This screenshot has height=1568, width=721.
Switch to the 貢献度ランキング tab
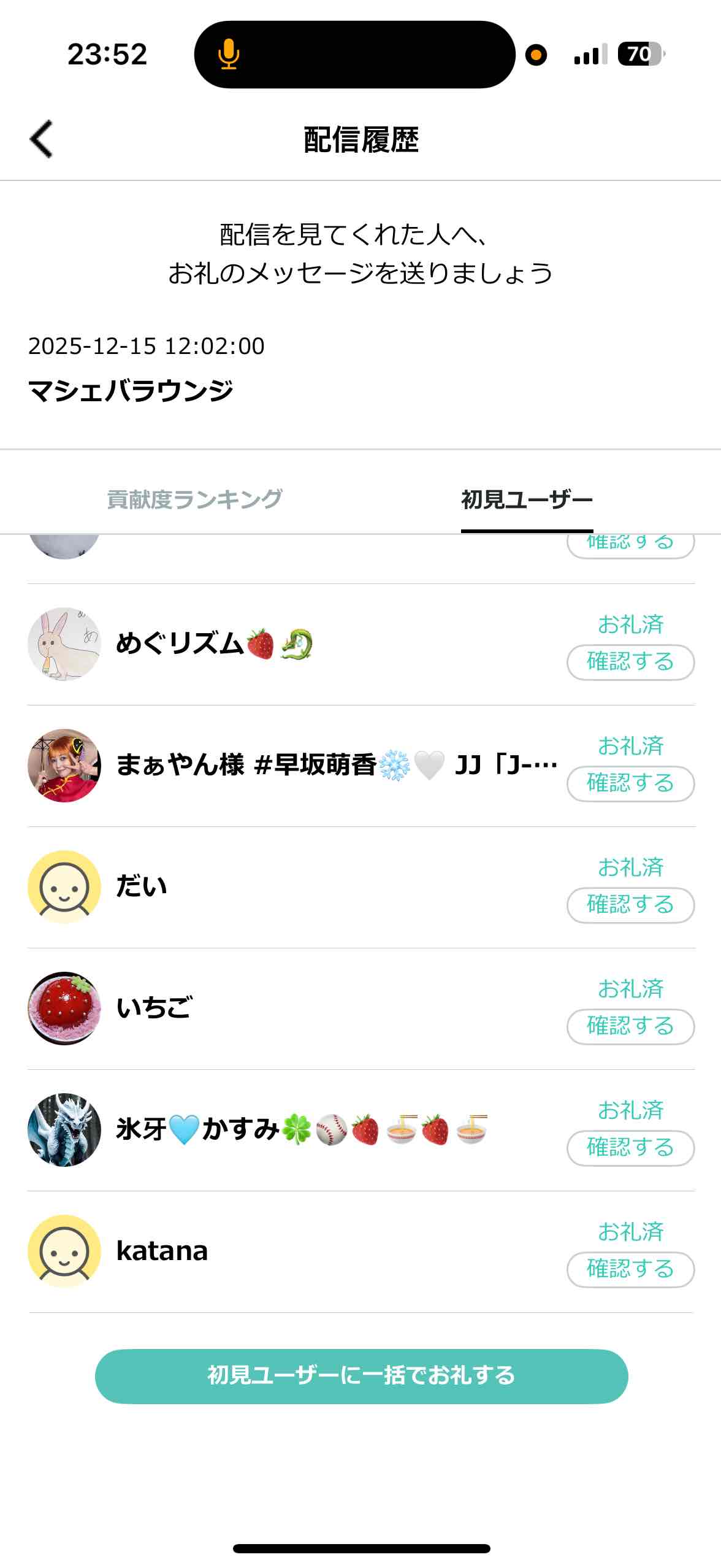pyautogui.click(x=194, y=499)
